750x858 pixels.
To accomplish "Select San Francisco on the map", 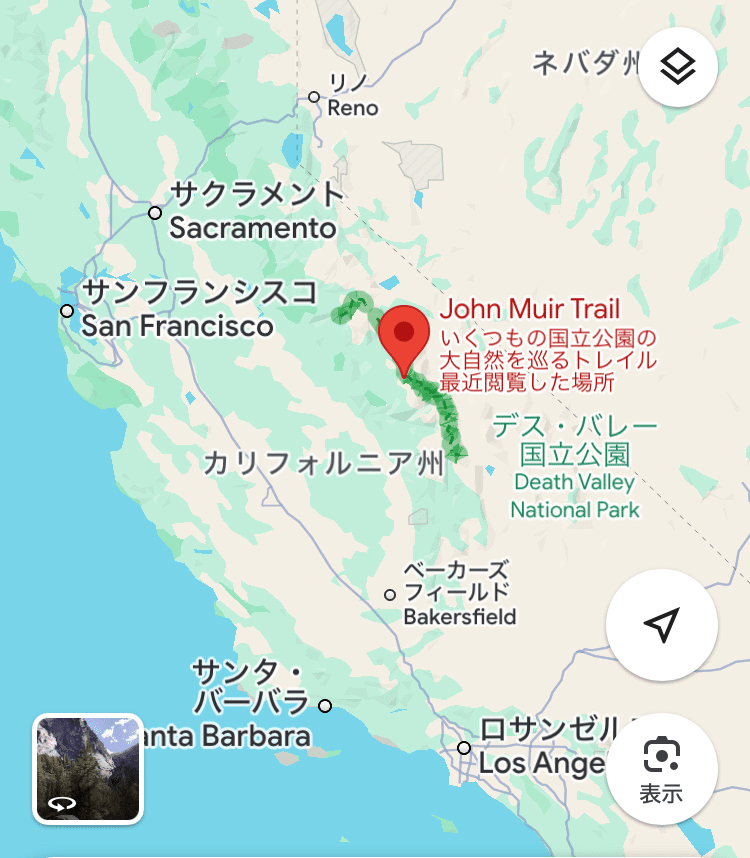I will (67, 311).
